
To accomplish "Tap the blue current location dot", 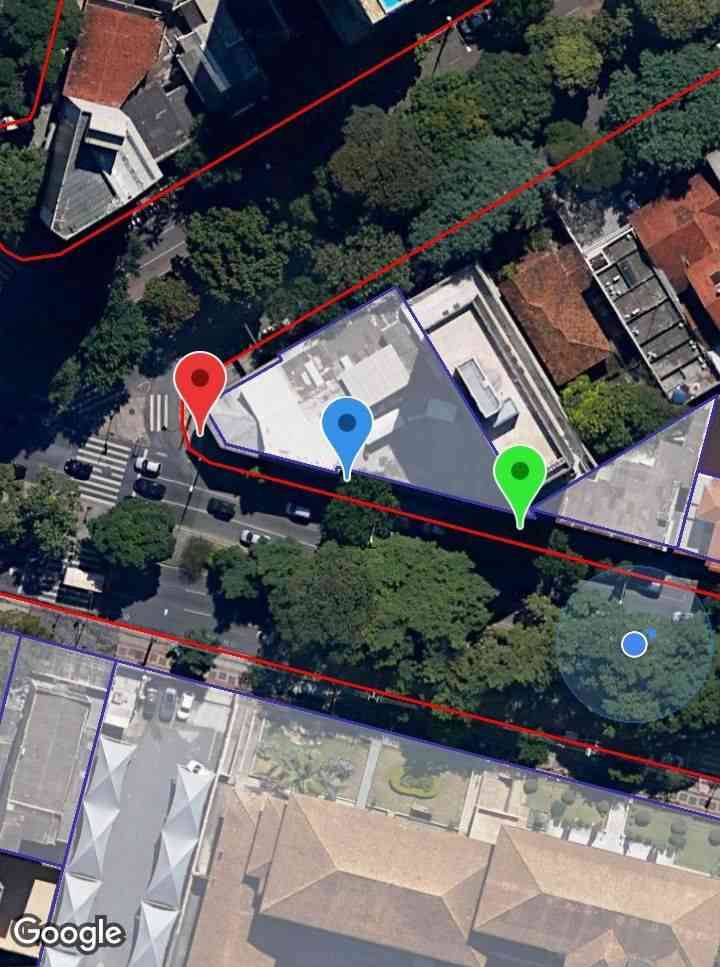I will pos(634,644).
